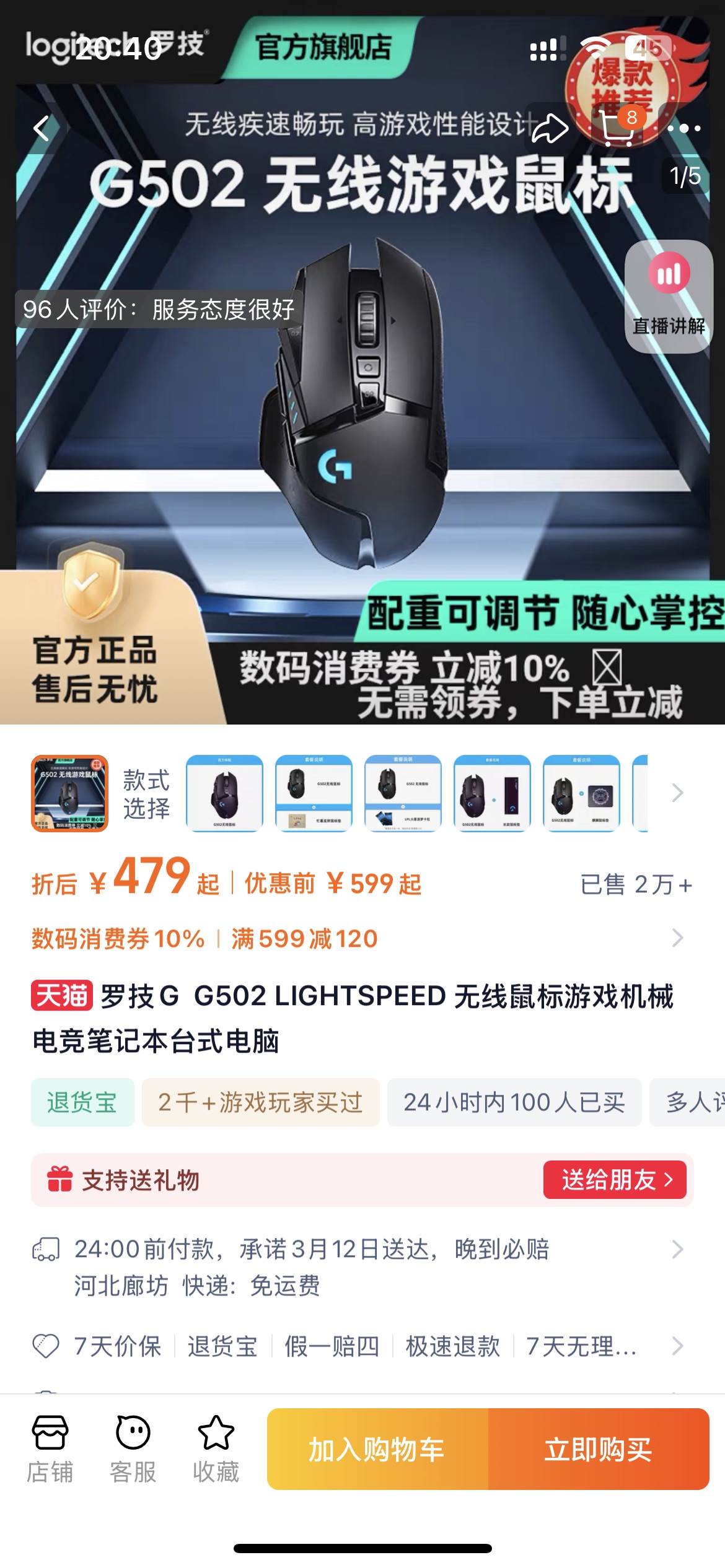Screen dimensions: 725x1568
Task: Open the three-dot more menu
Action: tap(684, 128)
